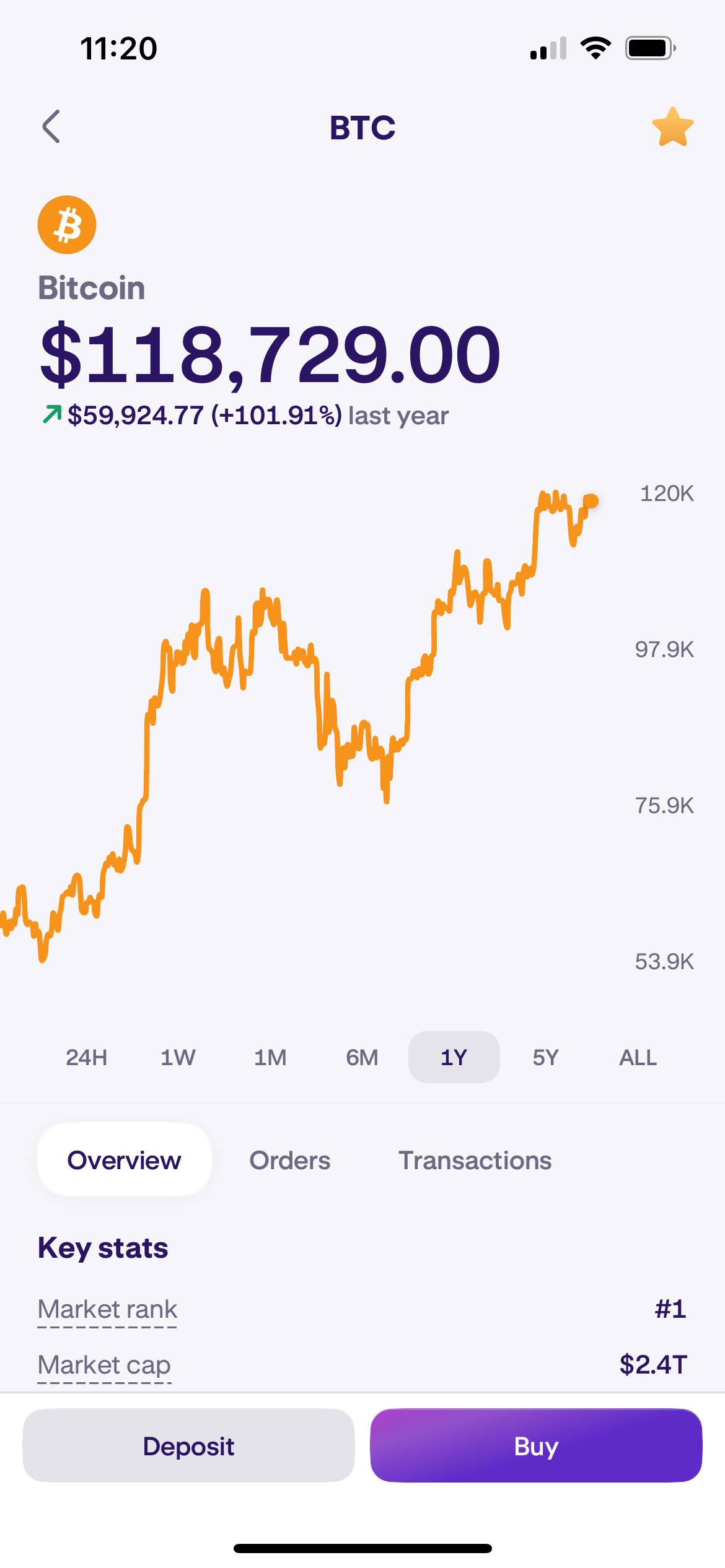Tap the selected 1Y range
The image size is (725, 1568).
click(x=454, y=1057)
